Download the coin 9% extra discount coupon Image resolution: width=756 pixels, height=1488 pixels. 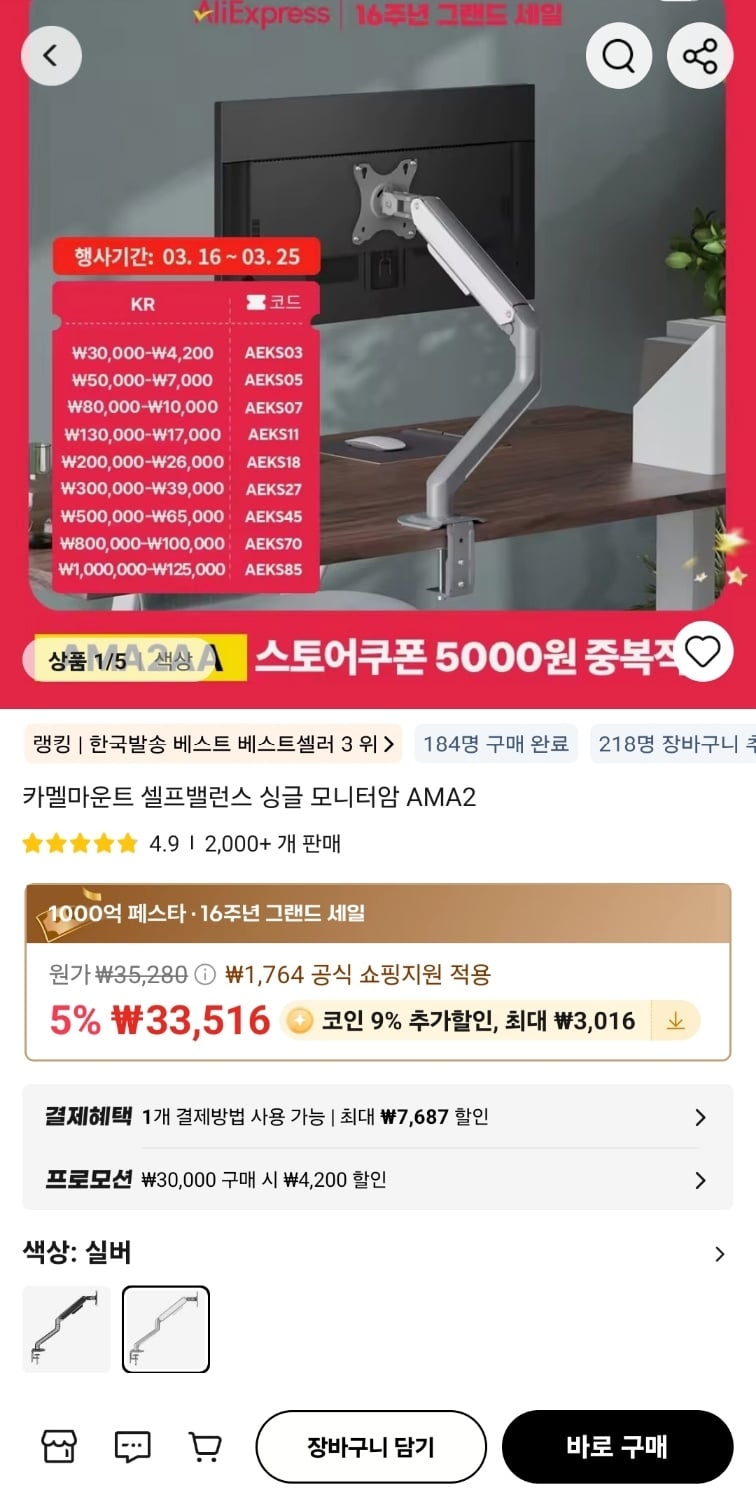pos(676,1021)
